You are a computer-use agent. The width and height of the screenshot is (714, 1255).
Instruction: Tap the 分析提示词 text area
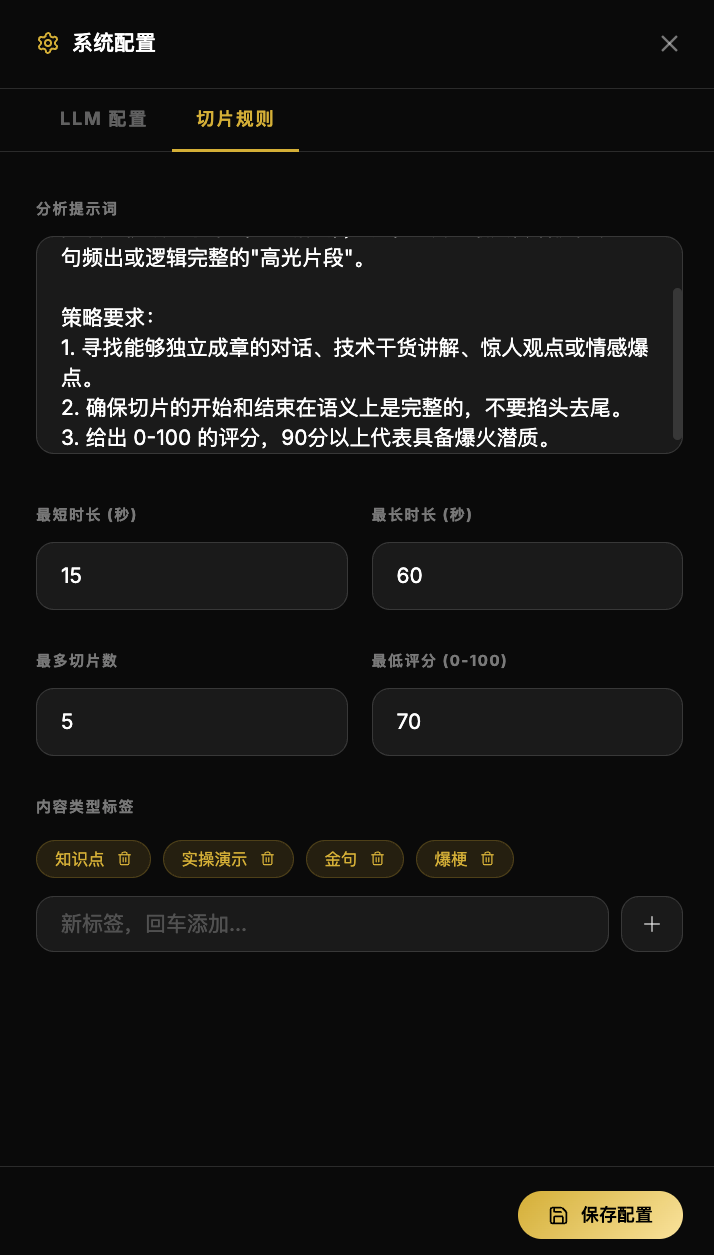359,345
